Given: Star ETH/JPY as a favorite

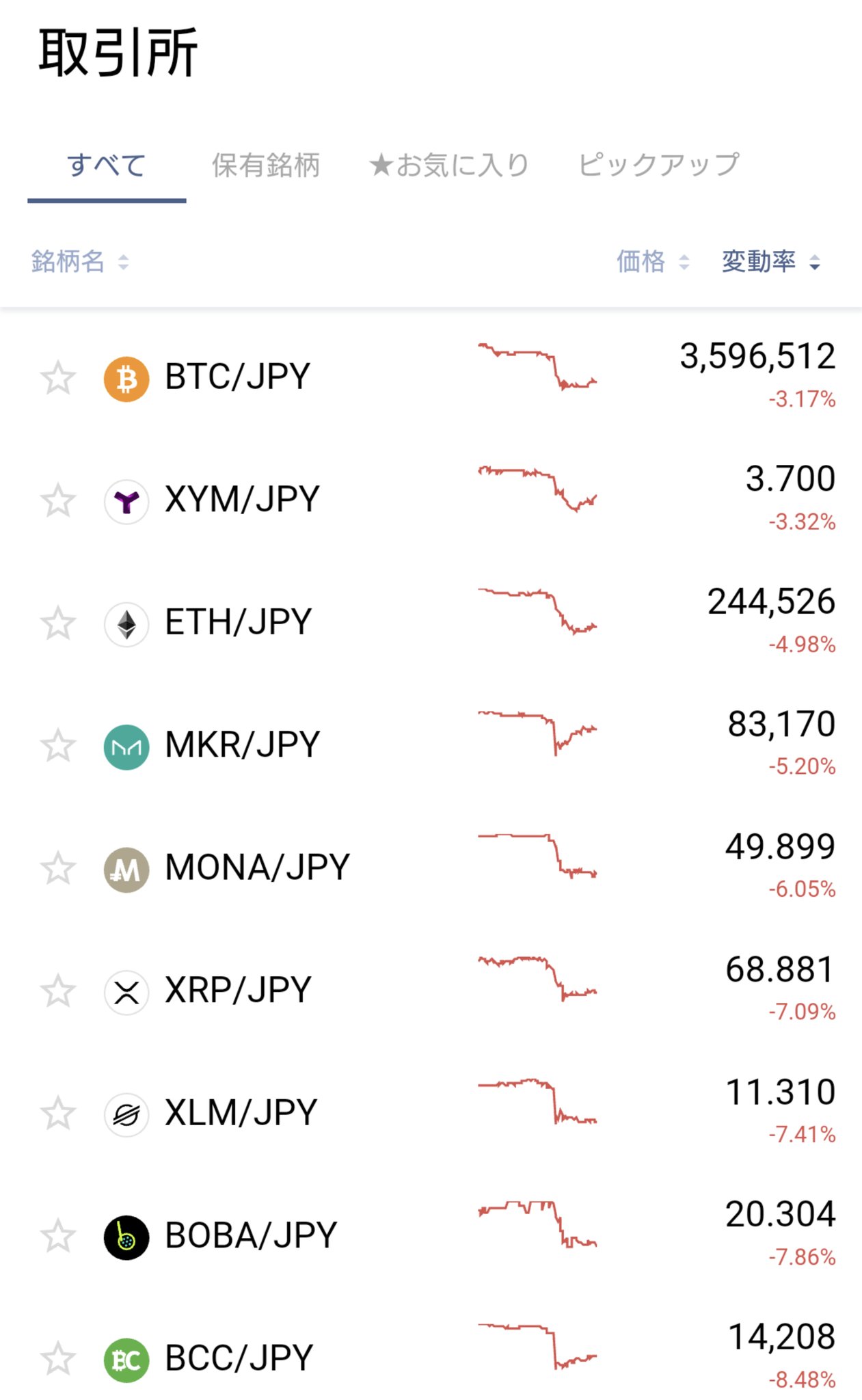Looking at the screenshot, I should (x=58, y=623).
